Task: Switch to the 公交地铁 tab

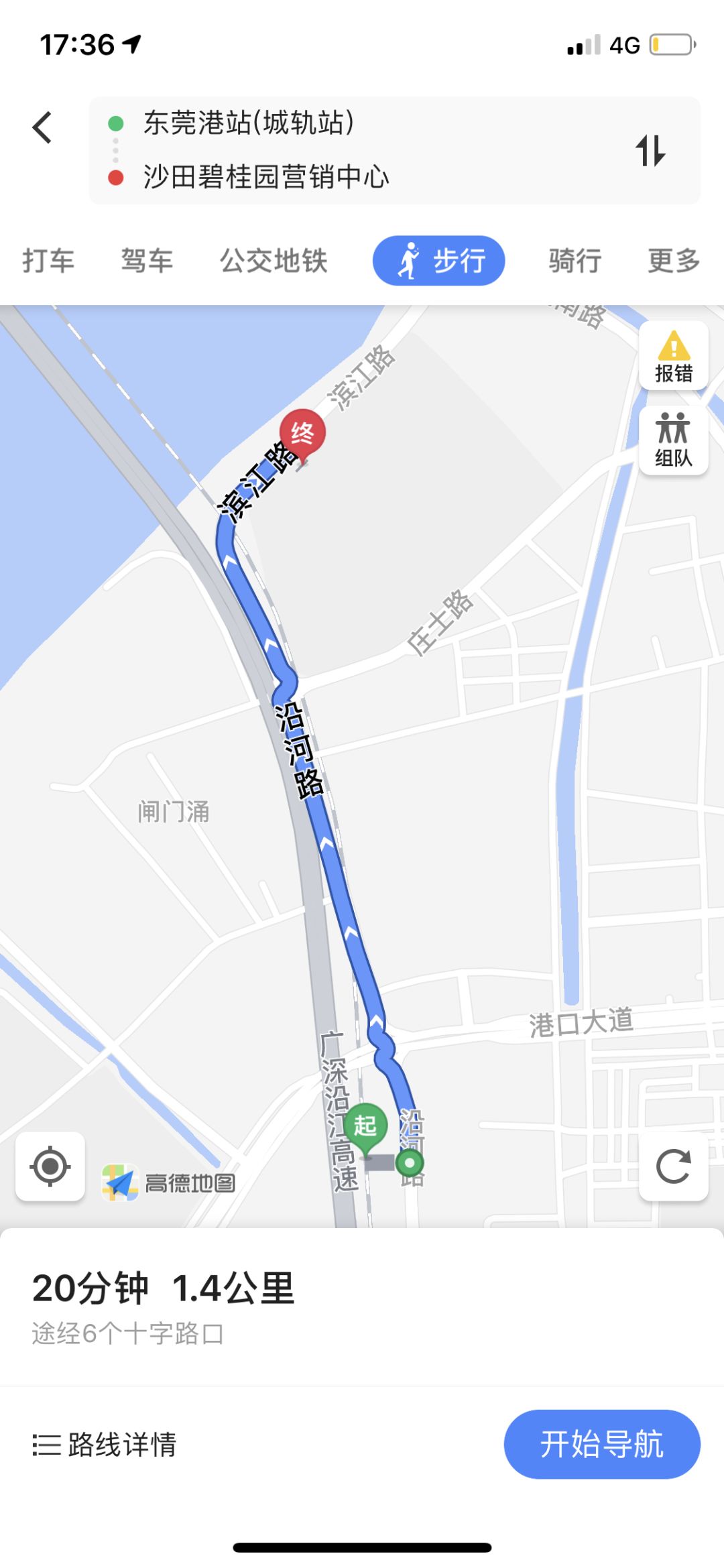Action: pyautogui.click(x=274, y=261)
